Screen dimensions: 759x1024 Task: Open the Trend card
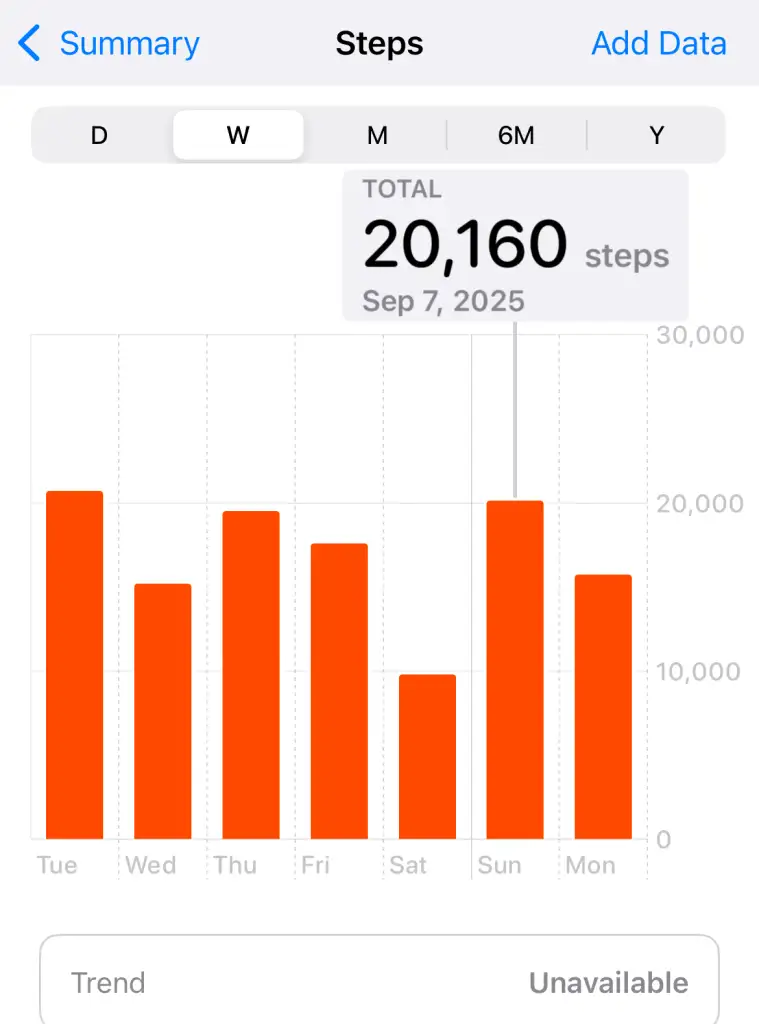[379, 982]
